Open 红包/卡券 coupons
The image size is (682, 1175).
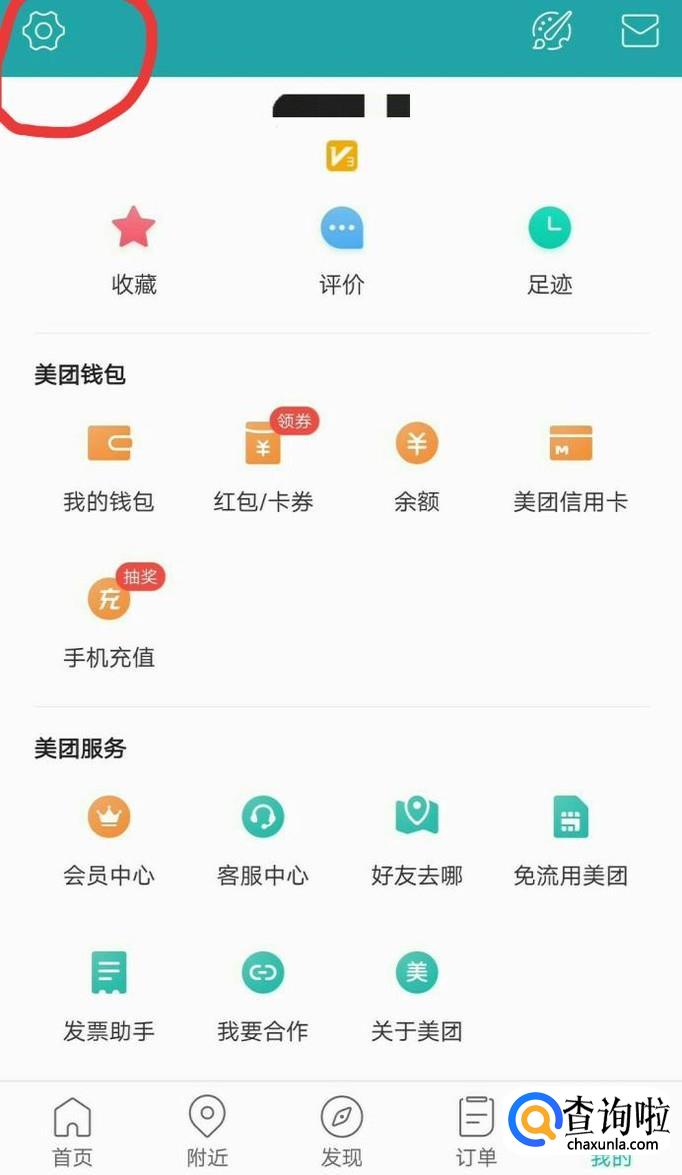[263, 466]
